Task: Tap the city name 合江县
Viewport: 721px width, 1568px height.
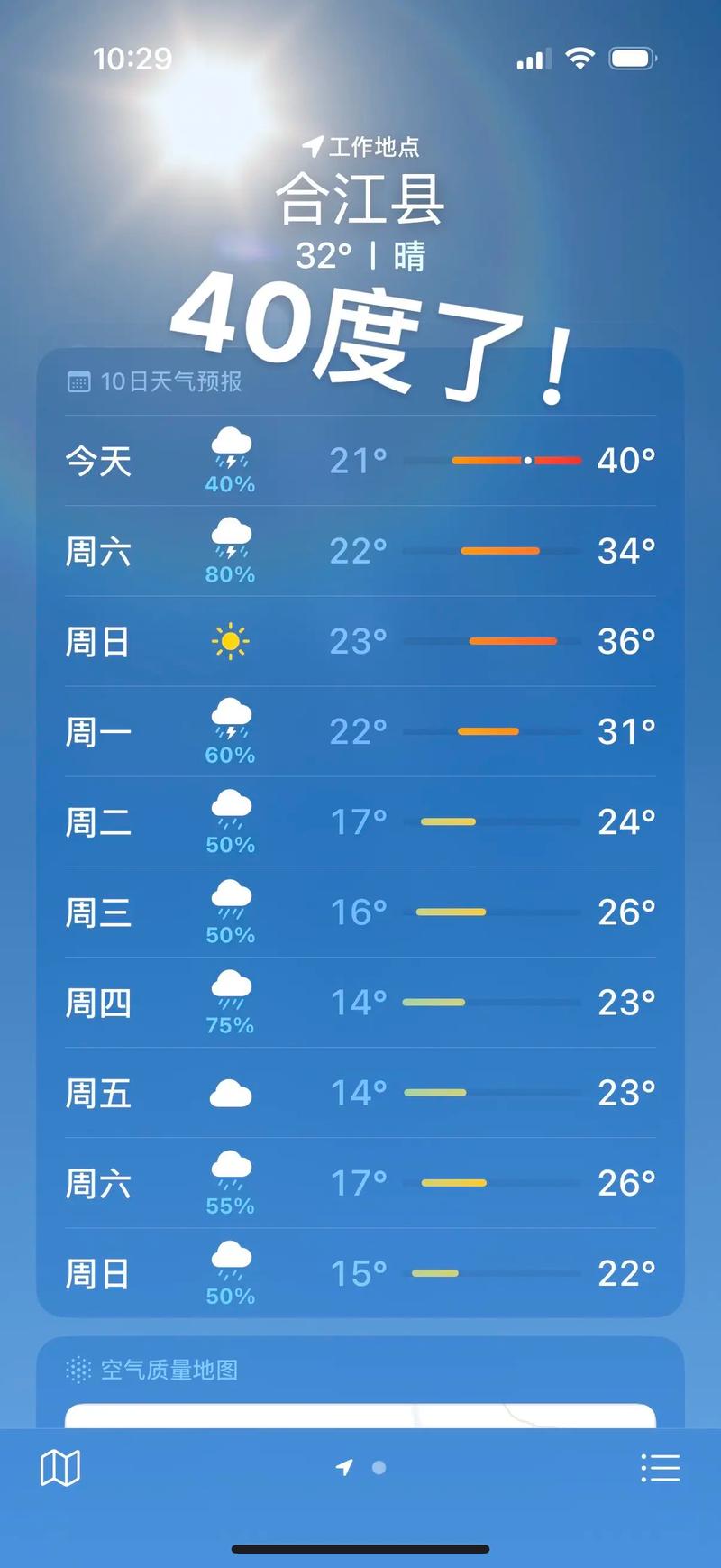Action: click(x=360, y=202)
